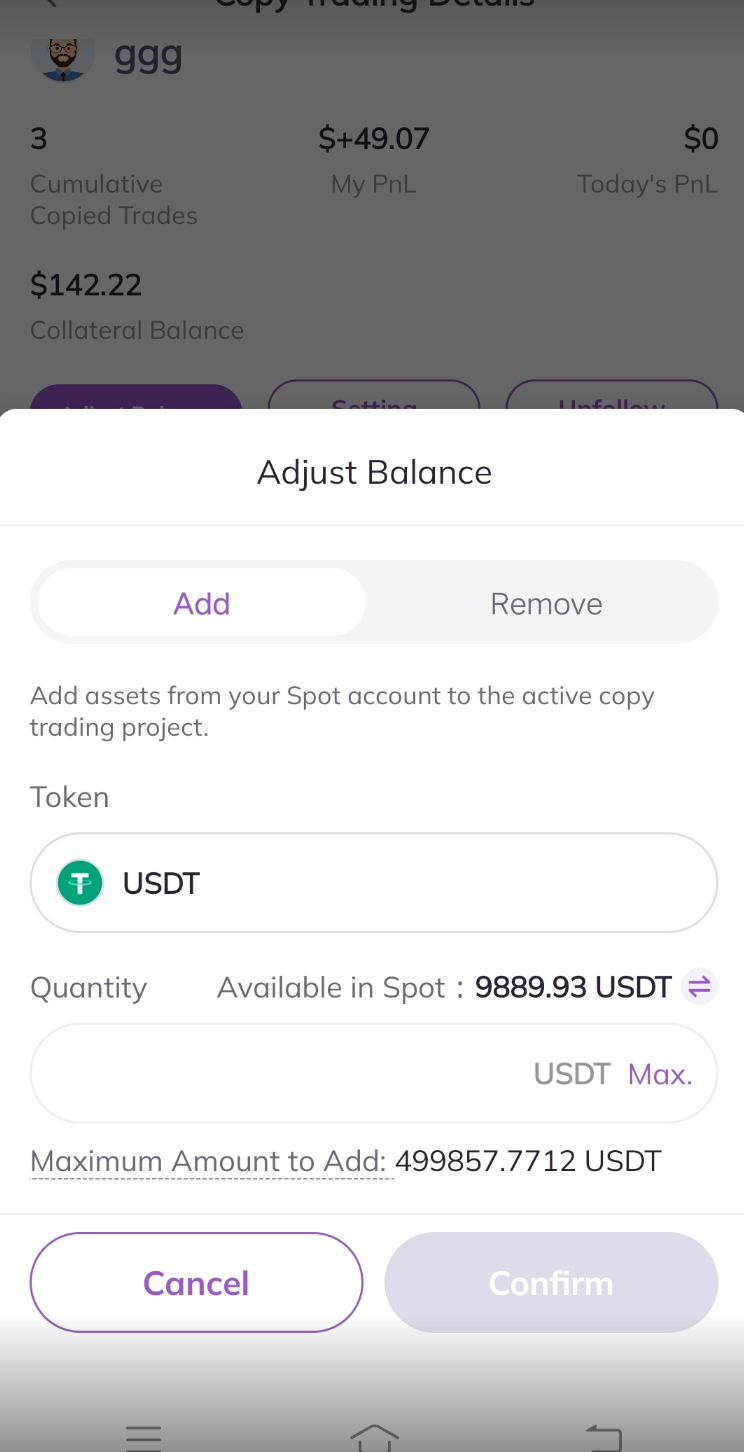Tap the Maximum Amount to Add link
This screenshot has height=1452, width=744.
[208, 1161]
